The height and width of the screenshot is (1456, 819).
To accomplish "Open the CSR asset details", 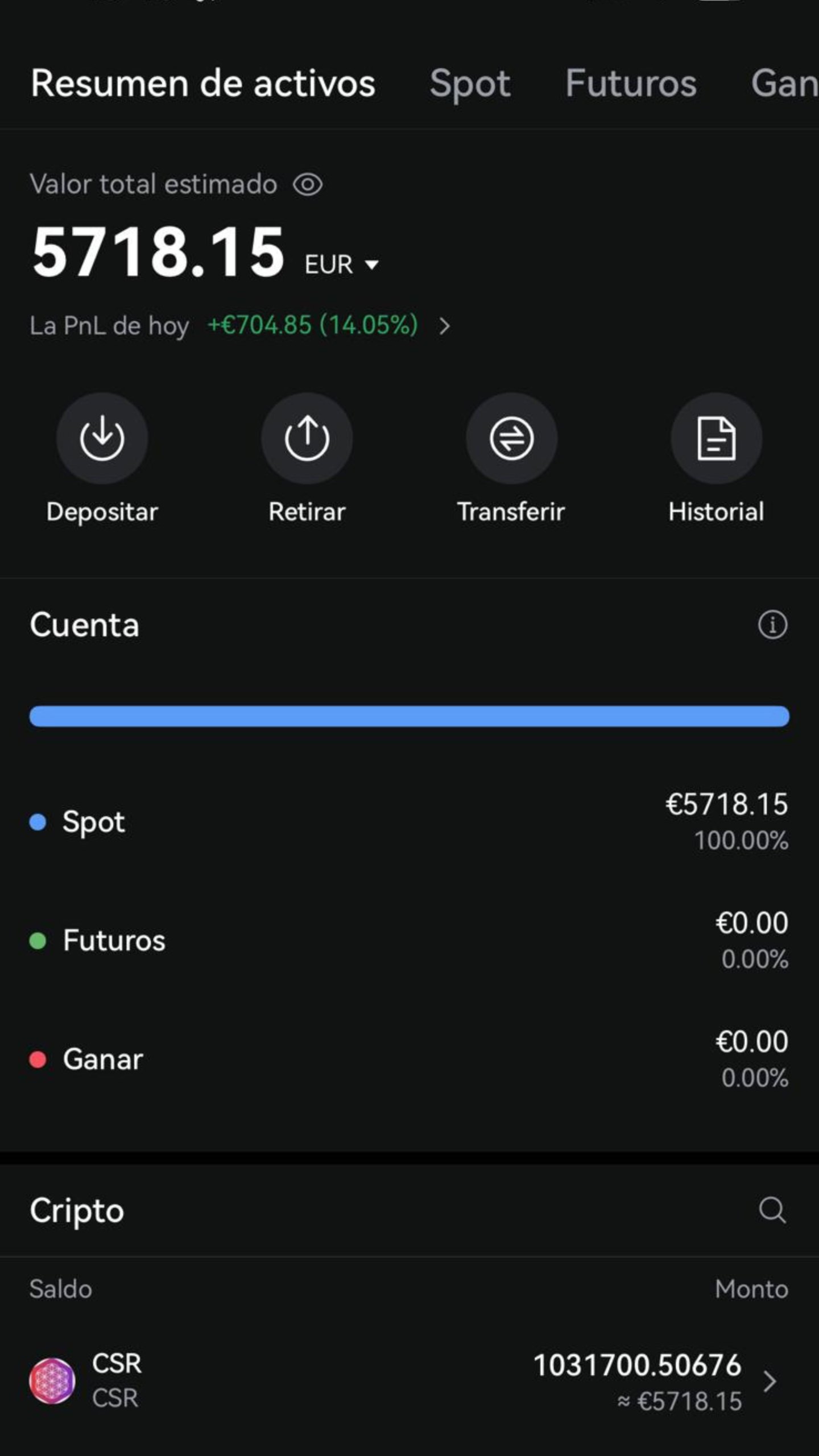I will tap(409, 1381).
